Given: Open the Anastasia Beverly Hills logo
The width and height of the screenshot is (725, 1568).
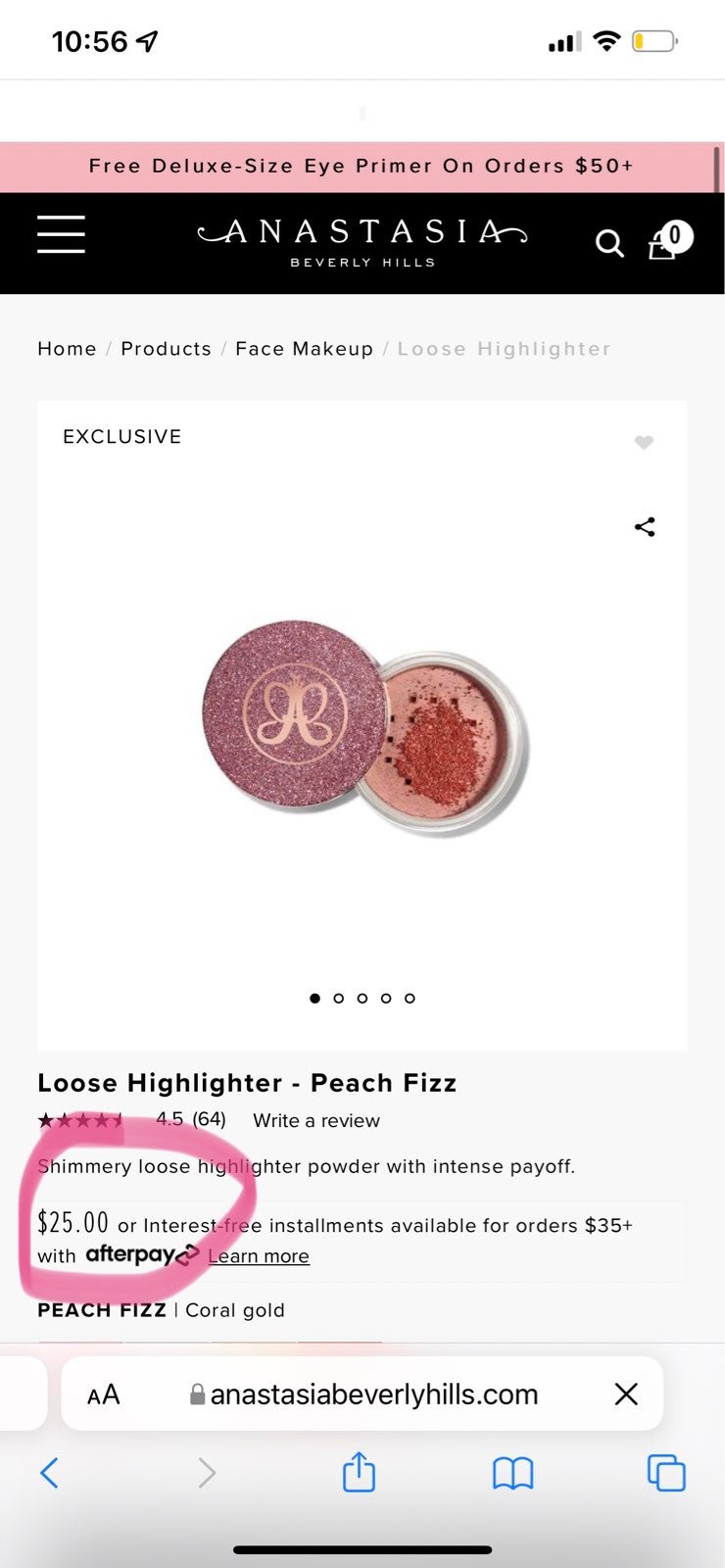Looking at the screenshot, I should (362, 242).
